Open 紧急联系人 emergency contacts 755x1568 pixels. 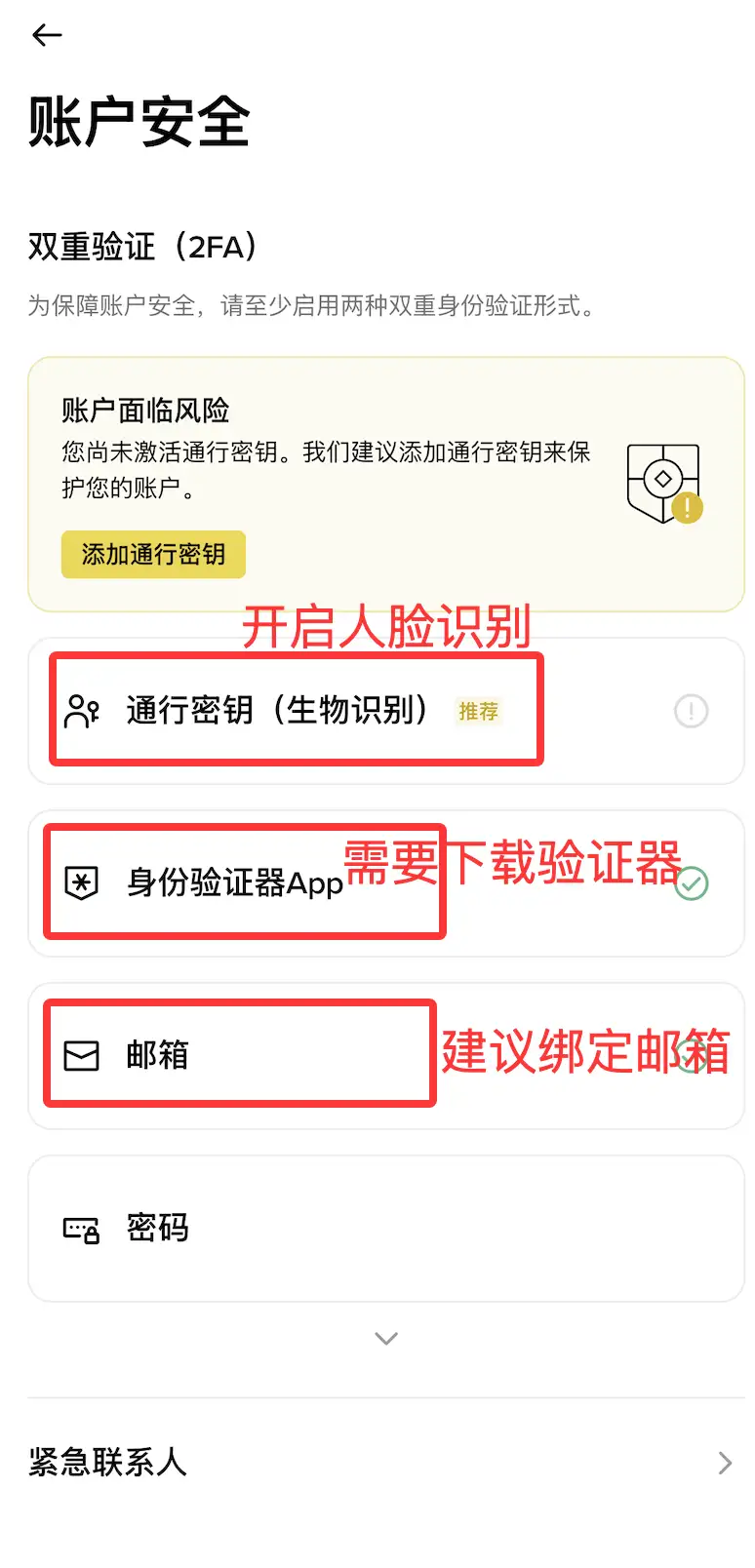click(107, 1461)
